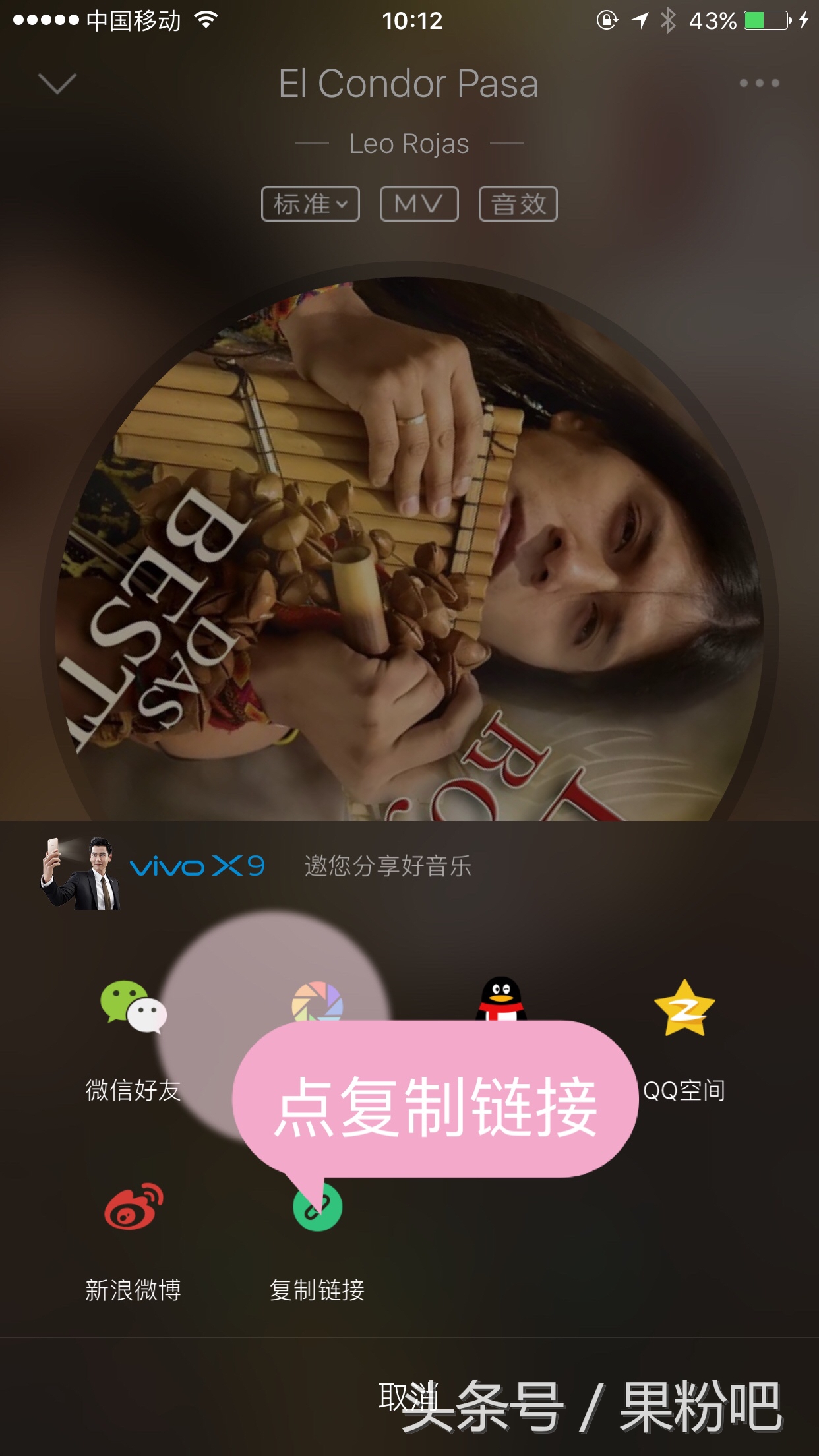Expand the 标准 audio quality dropdown
The image size is (819, 1456).
310,203
